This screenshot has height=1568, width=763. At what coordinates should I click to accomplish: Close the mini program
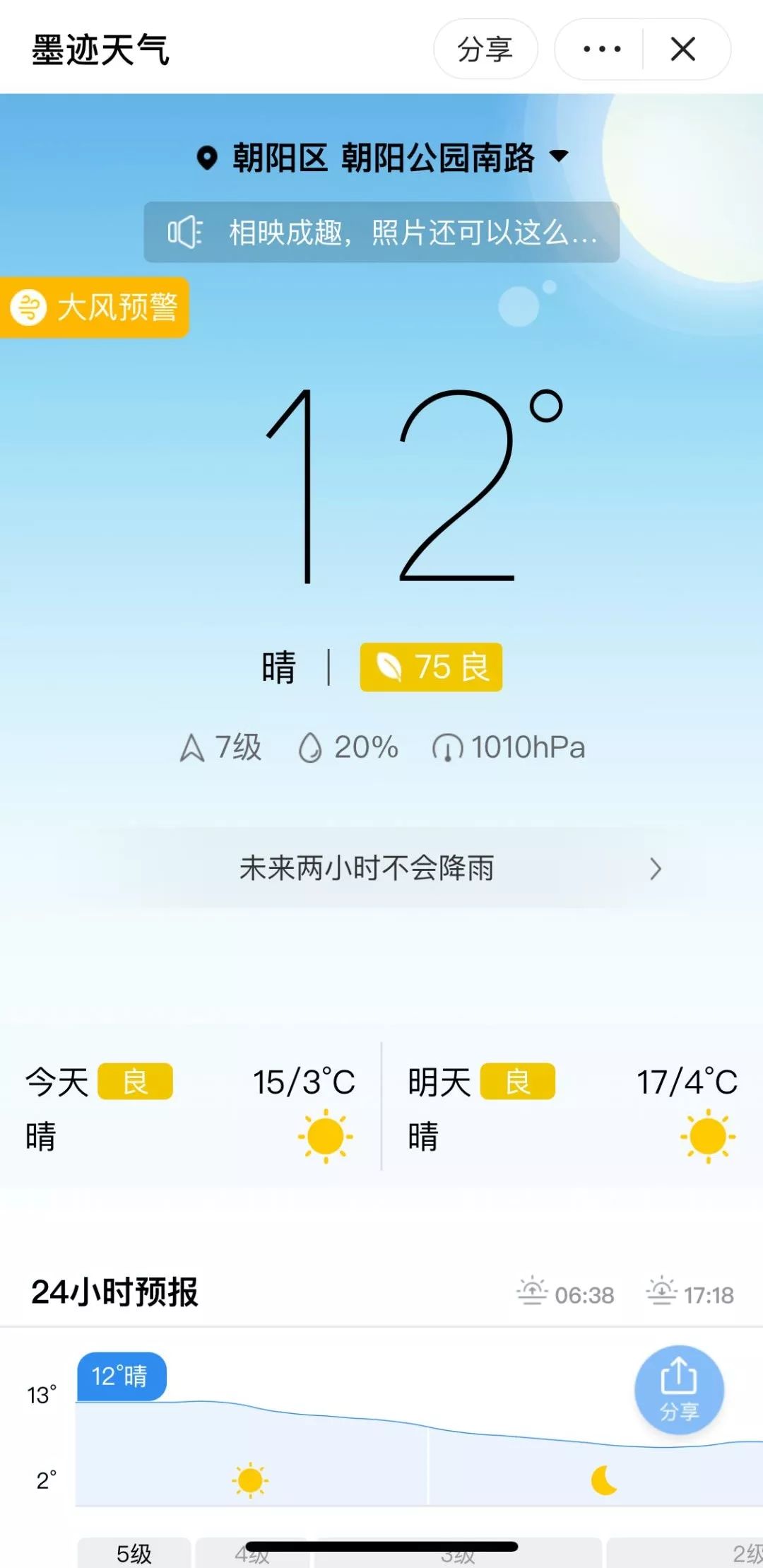coord(683,49)
